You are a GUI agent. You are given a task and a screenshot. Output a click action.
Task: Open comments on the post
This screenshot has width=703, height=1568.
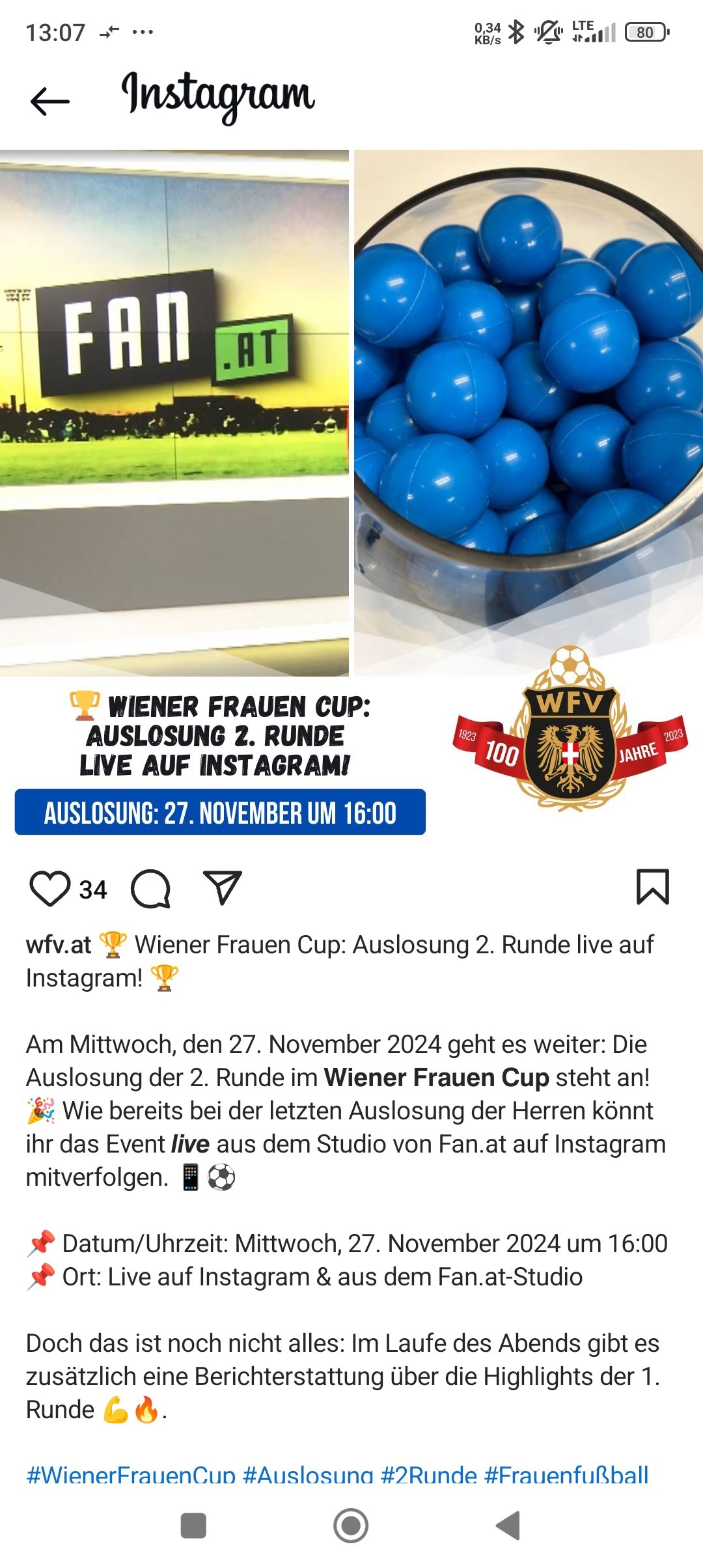151,888
